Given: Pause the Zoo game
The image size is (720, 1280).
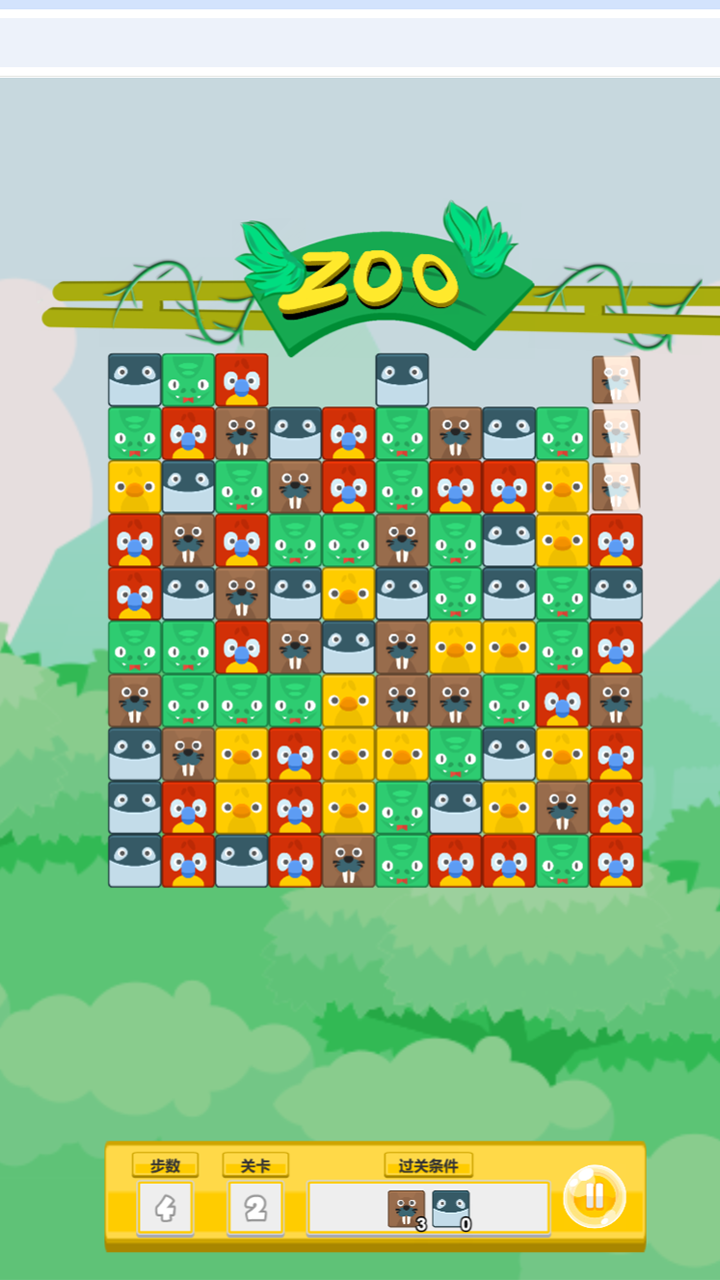Looking at the screenshot, I should click(x=594, y=1196).
